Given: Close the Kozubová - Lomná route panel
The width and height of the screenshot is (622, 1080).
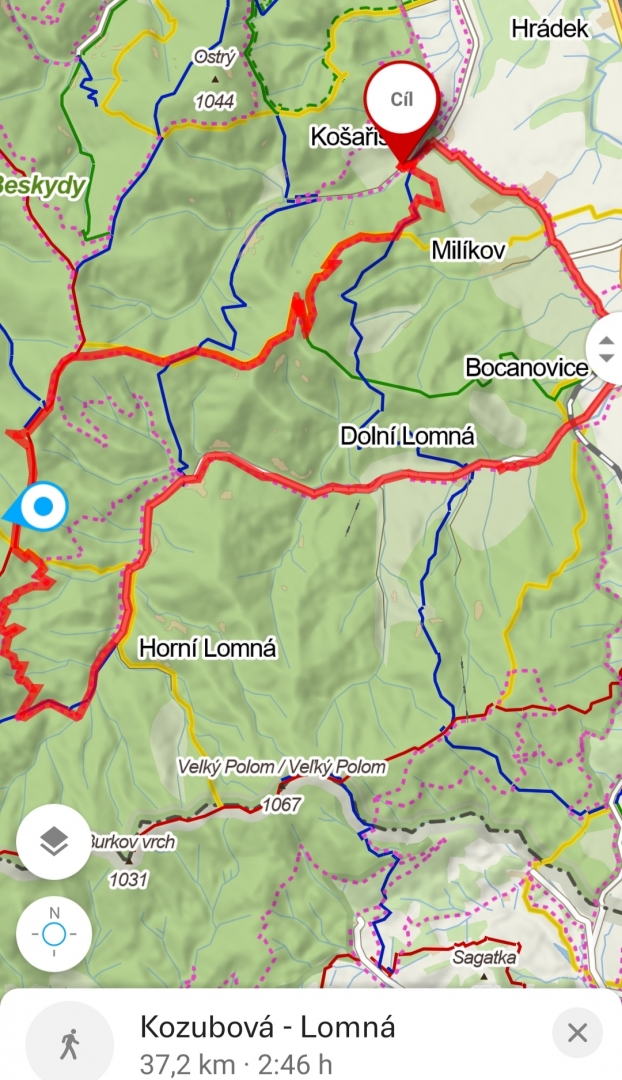Looking at the screenshot, I should pos(577,1032).
